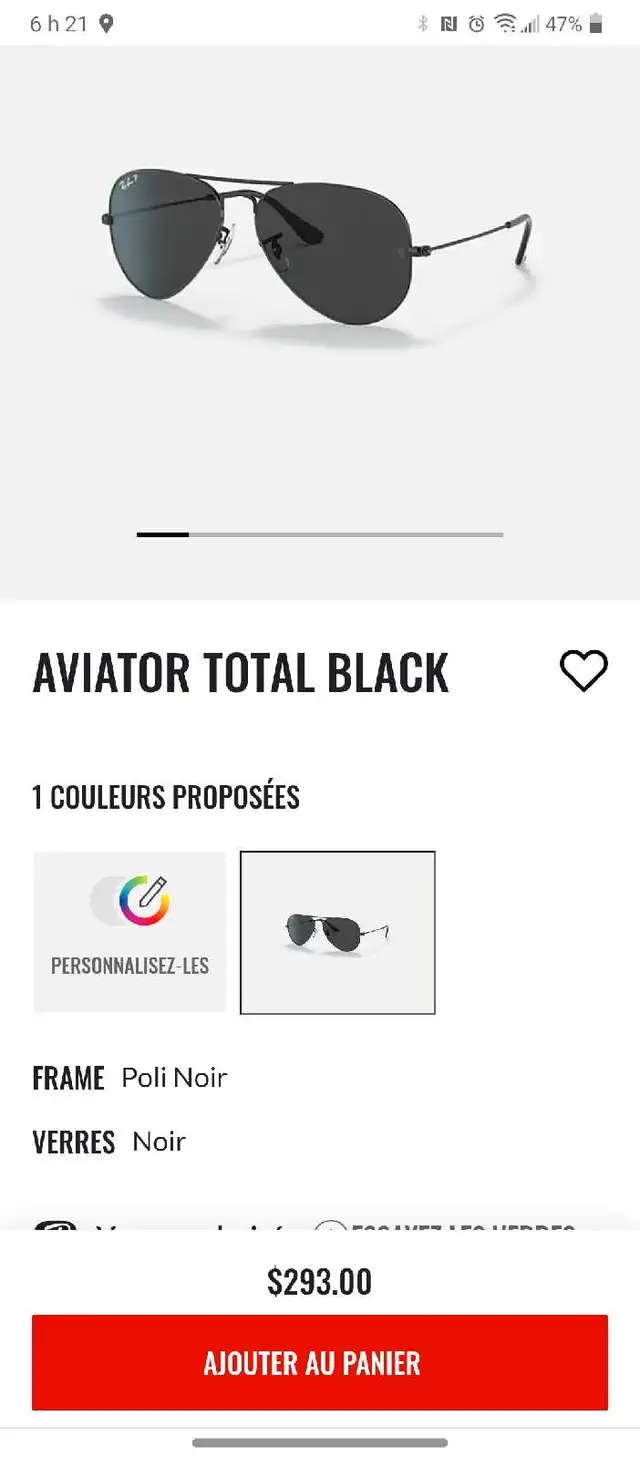Open the Personnalisez-les customization option
Screen dimensions: 640x1459
tap(130, 932)
